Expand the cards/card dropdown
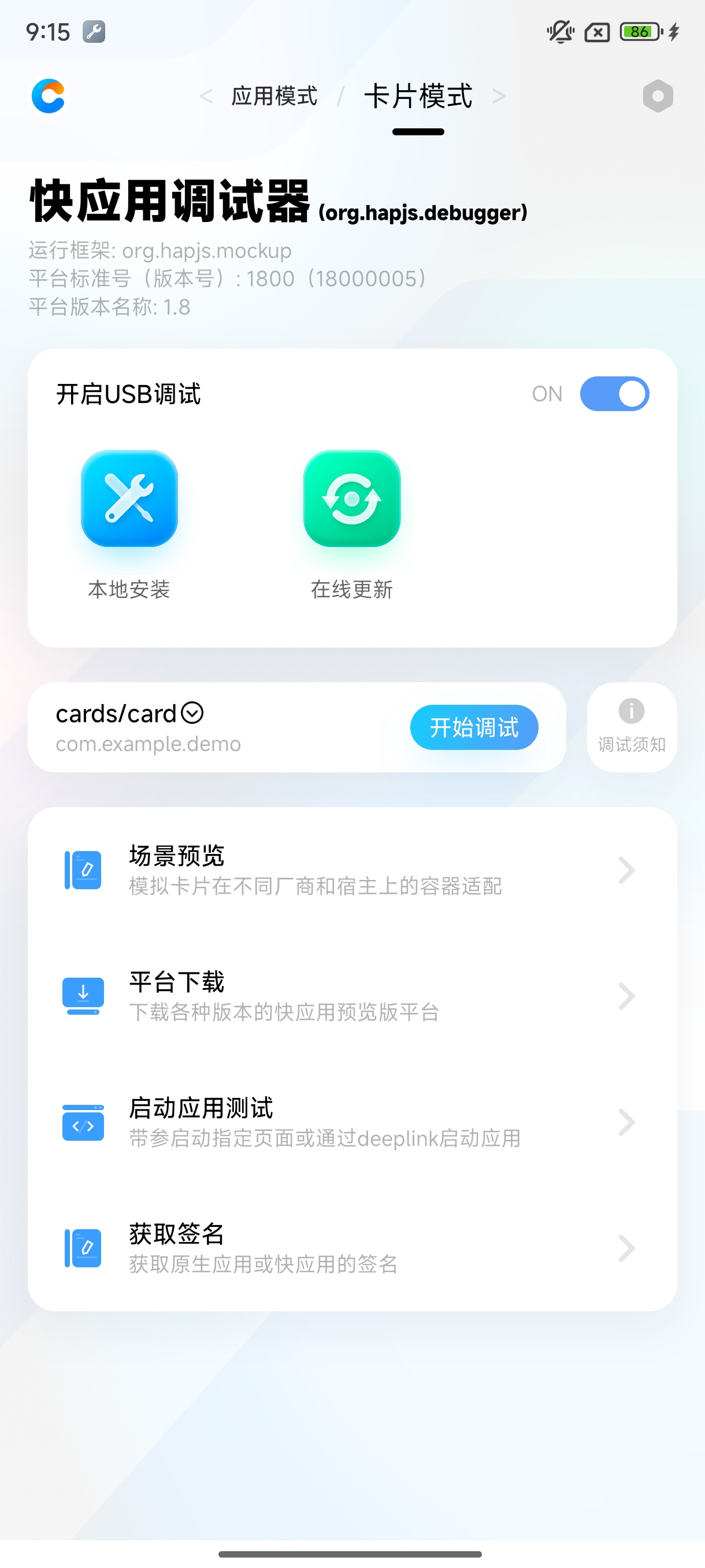 (x=194, y=713)
